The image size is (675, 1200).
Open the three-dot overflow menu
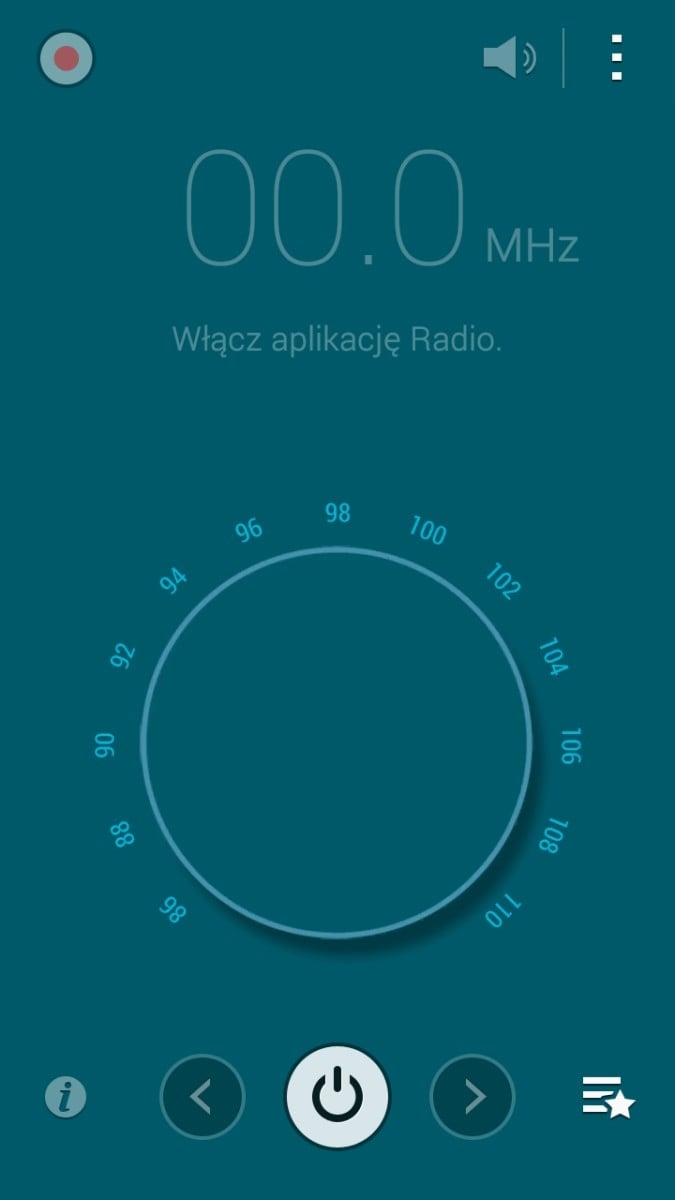[x=616, y=58]
